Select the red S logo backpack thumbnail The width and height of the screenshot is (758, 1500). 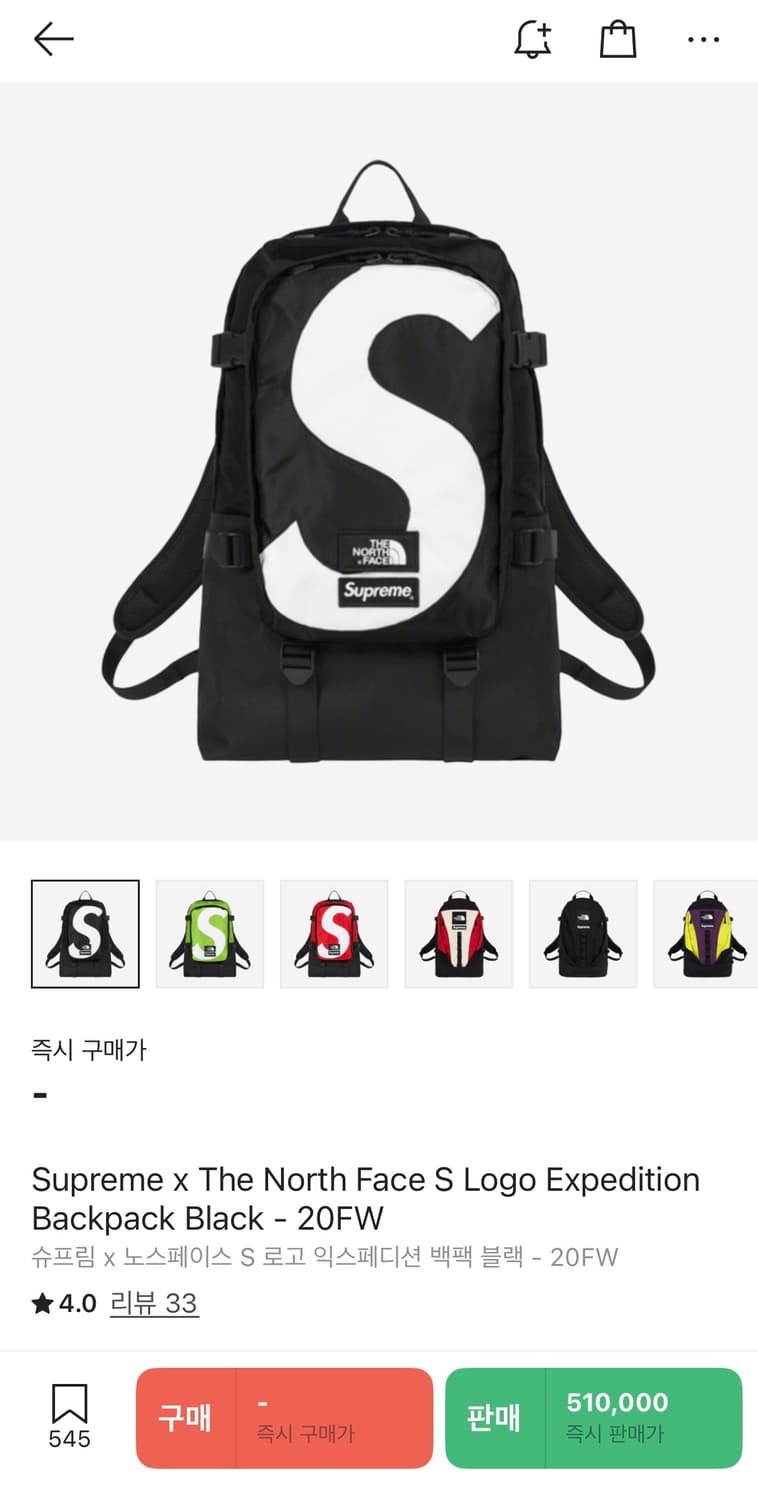(334, 932)
